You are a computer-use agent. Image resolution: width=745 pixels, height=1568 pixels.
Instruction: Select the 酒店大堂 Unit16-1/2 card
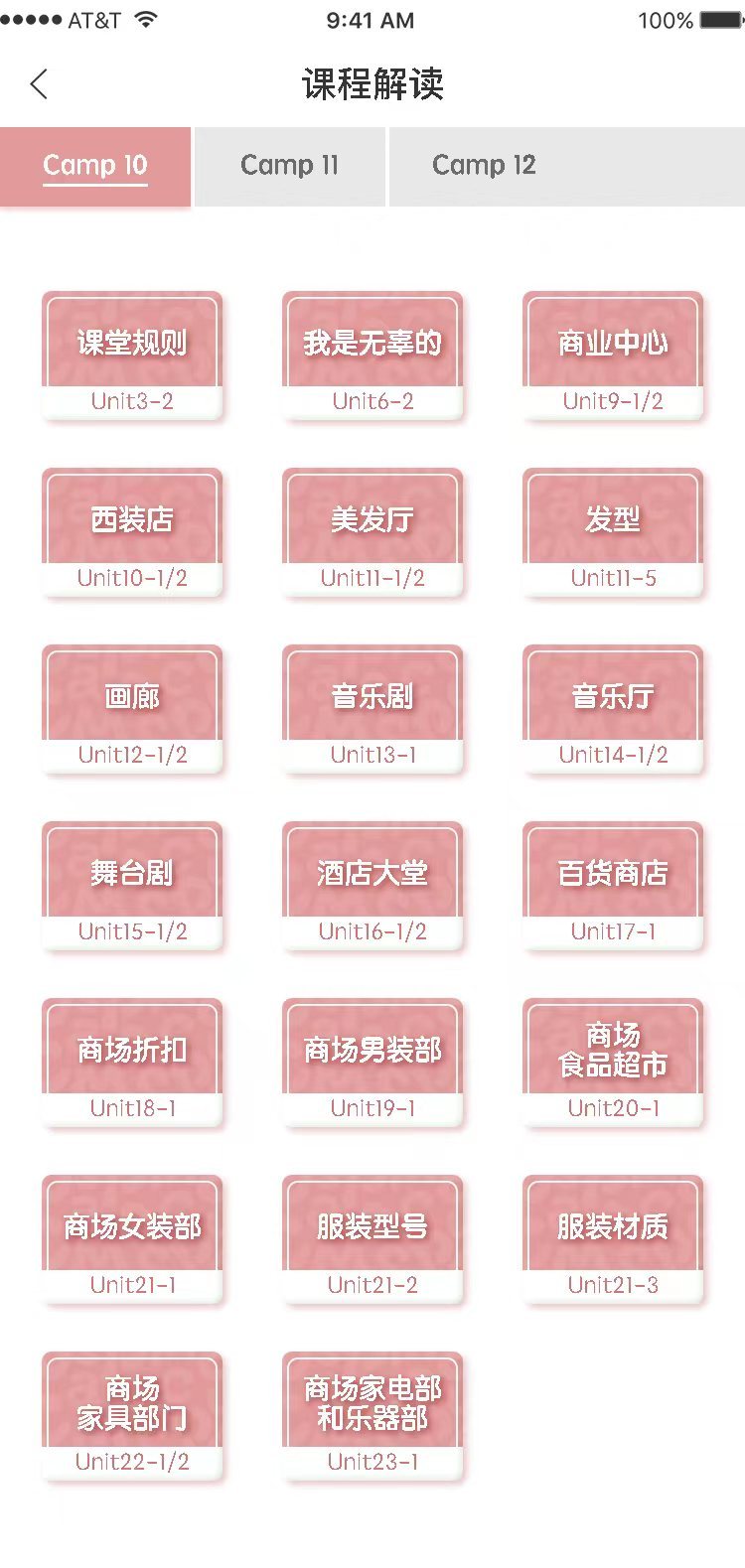[372, 887]
